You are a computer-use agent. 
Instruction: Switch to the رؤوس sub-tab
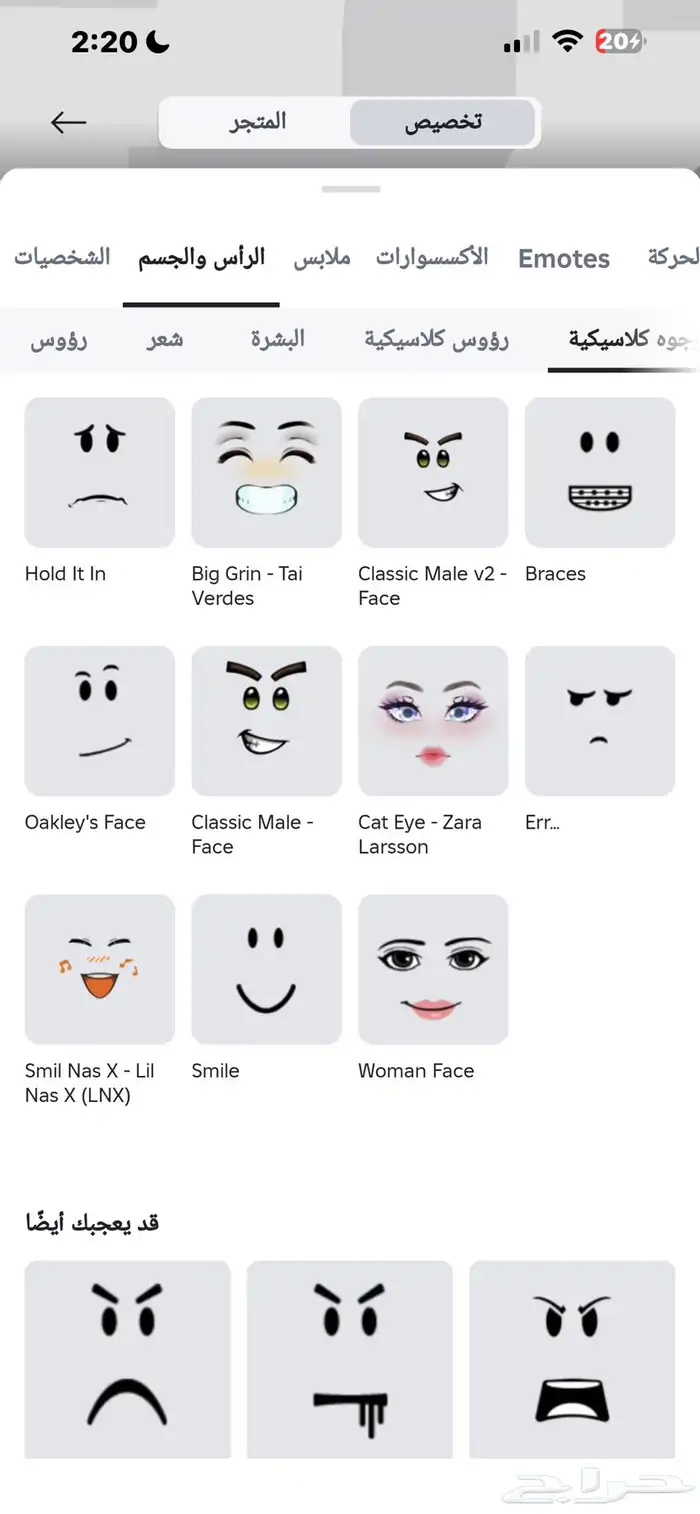coord(58,340)
